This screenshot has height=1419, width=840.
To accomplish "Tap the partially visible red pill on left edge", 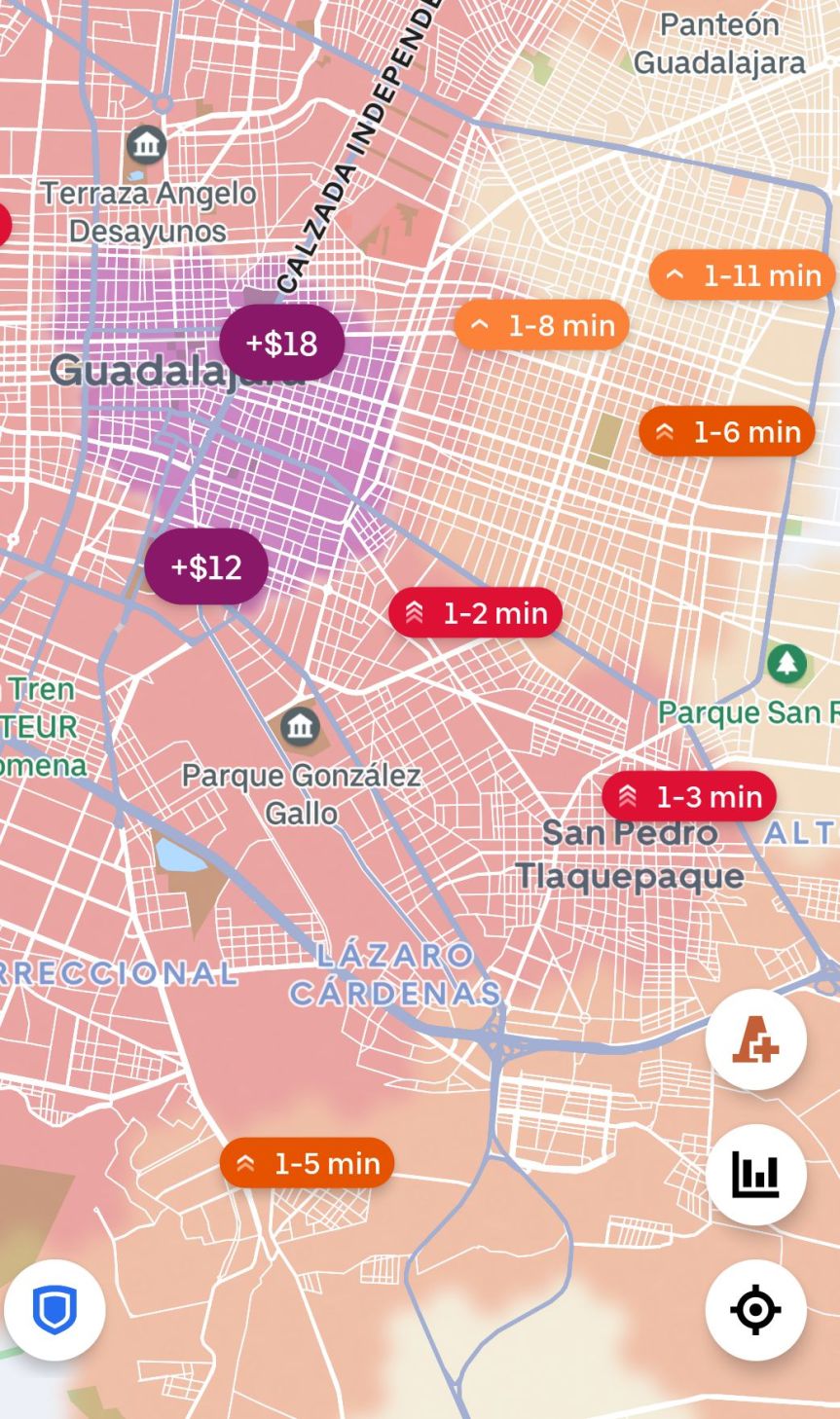I will click(x=4, y=224).
